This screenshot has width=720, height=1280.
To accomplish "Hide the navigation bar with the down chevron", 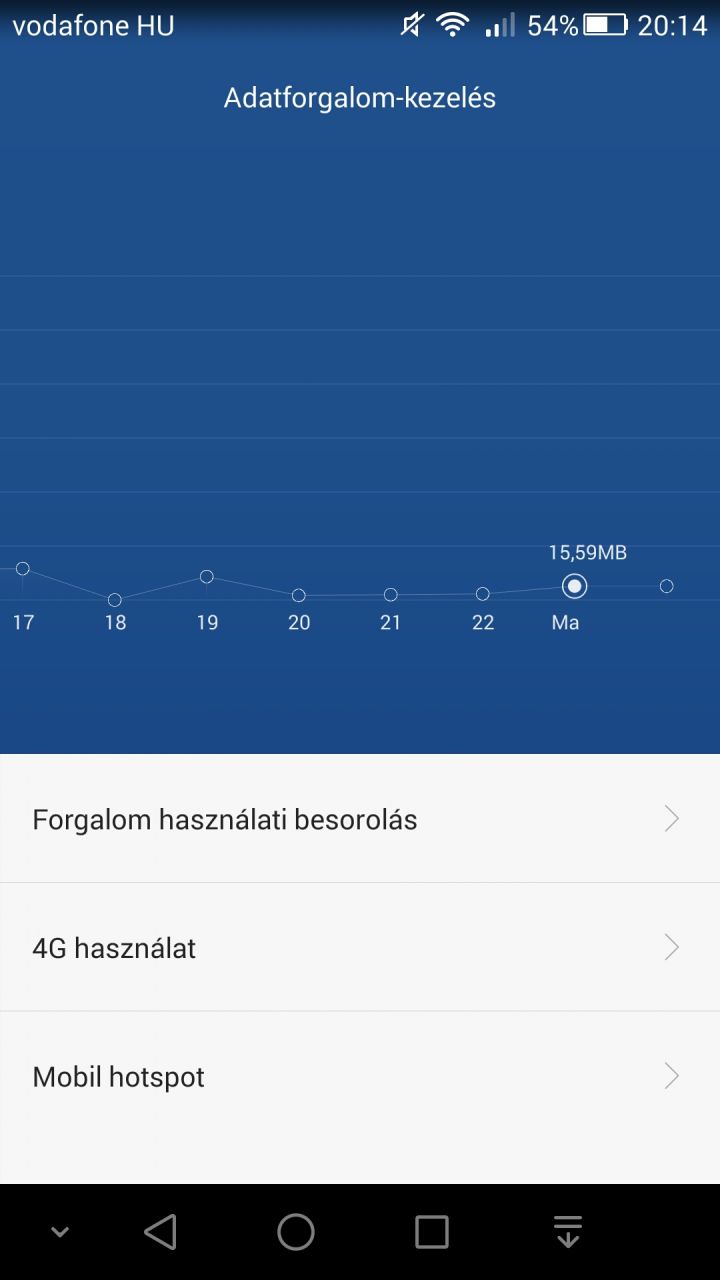I will (x=60, y=1232).
